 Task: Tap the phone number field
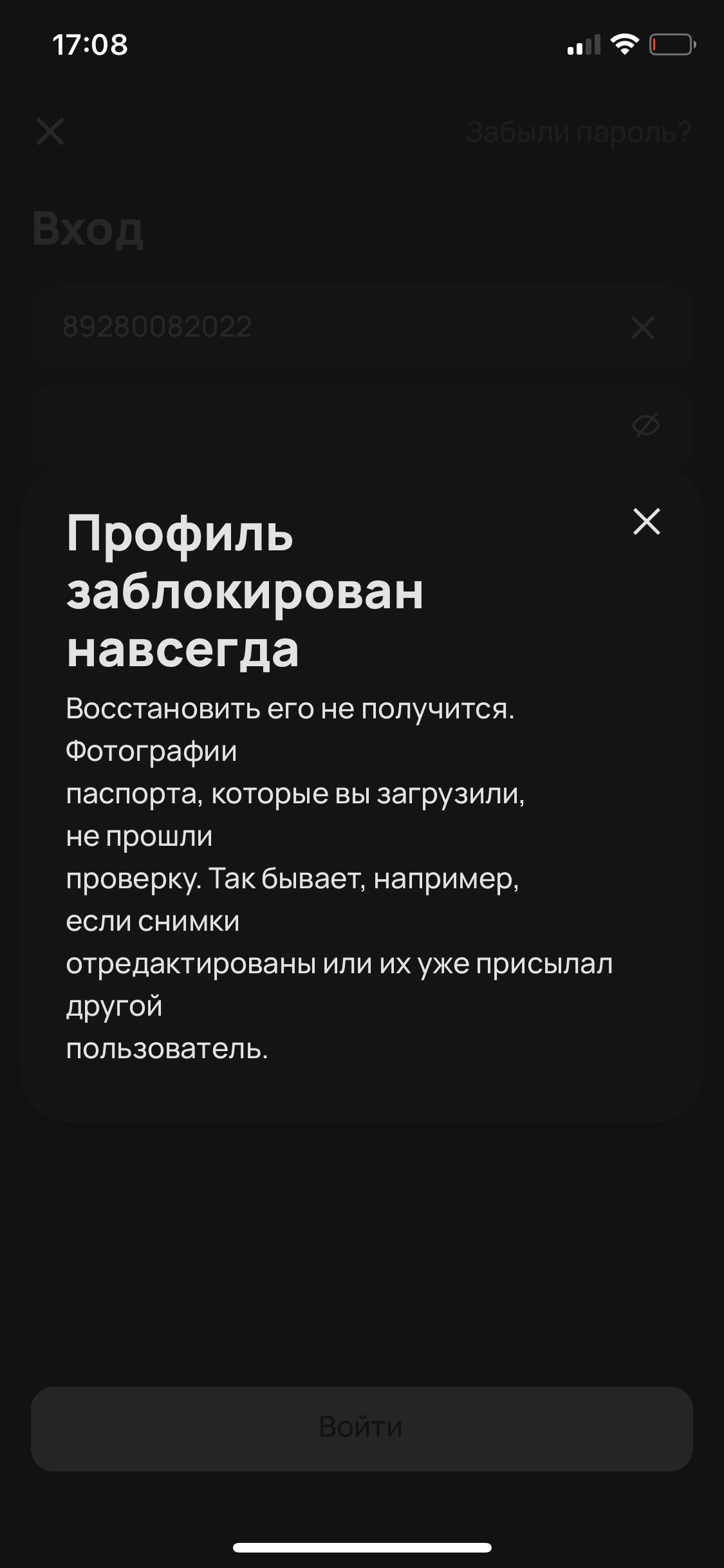[322, 327]
